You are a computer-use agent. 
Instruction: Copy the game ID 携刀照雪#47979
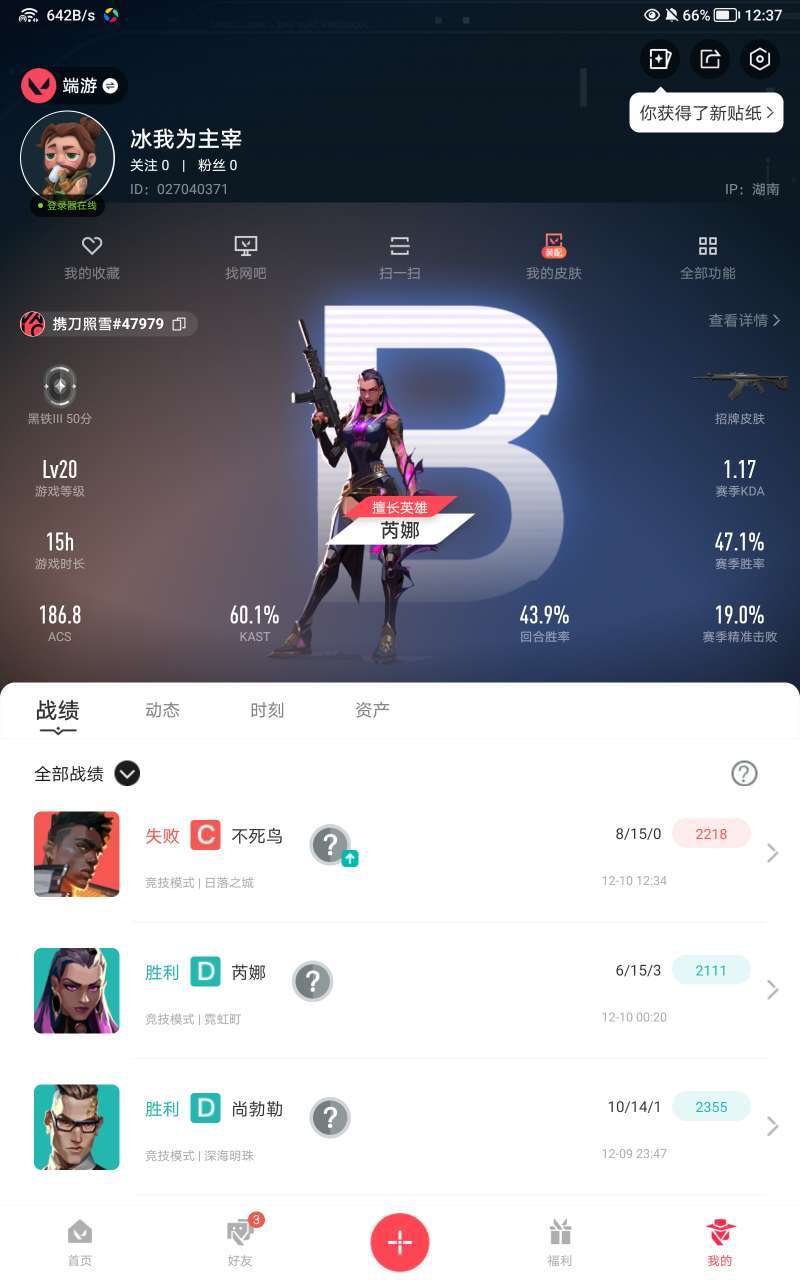179,324
